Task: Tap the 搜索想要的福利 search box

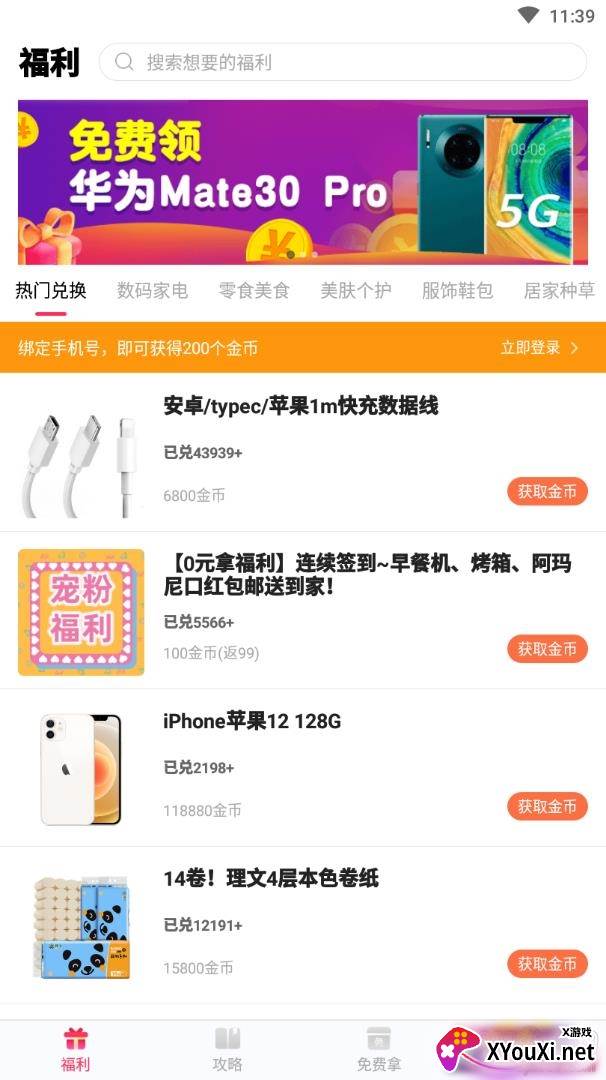Action: point(342,62)
